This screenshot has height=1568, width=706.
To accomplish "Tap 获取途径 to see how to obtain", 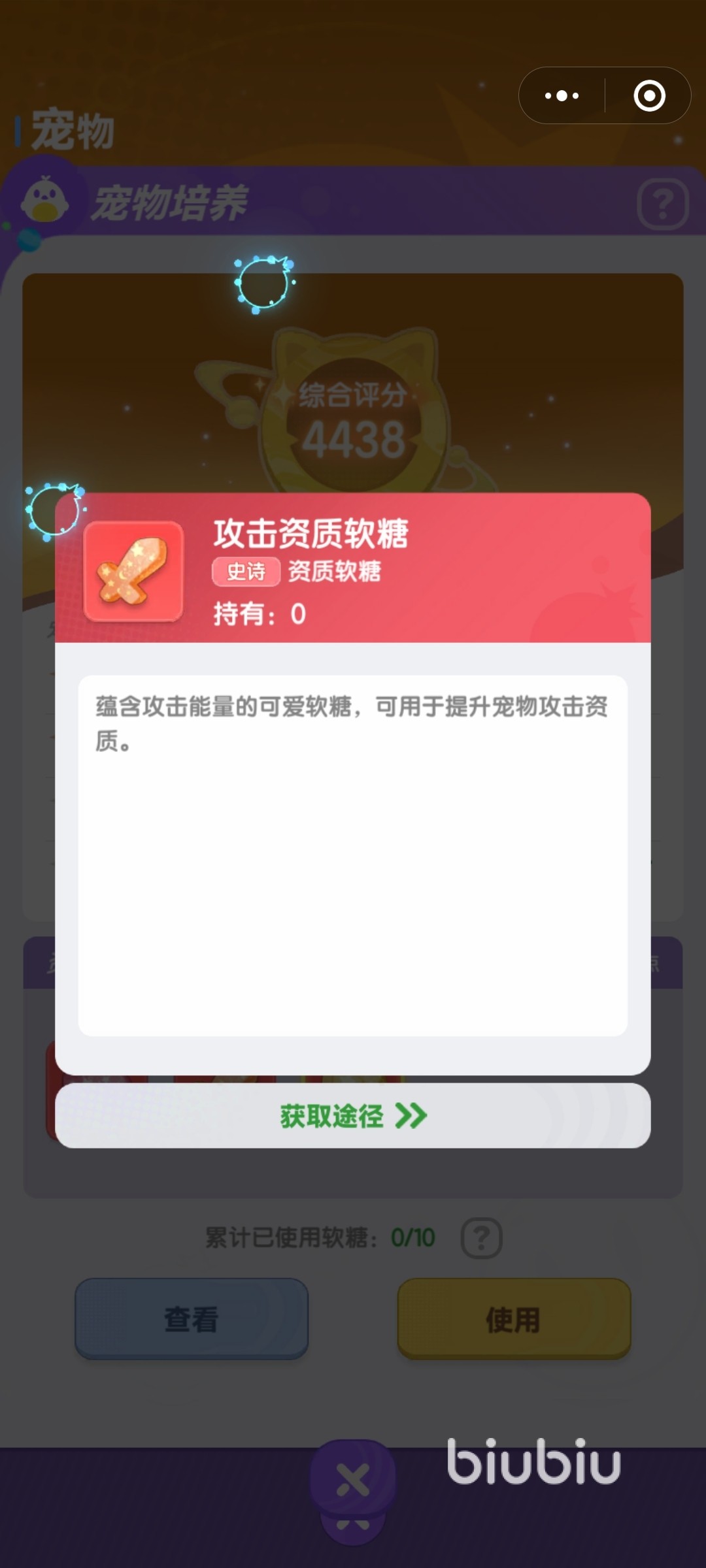I will (353, 1115).
